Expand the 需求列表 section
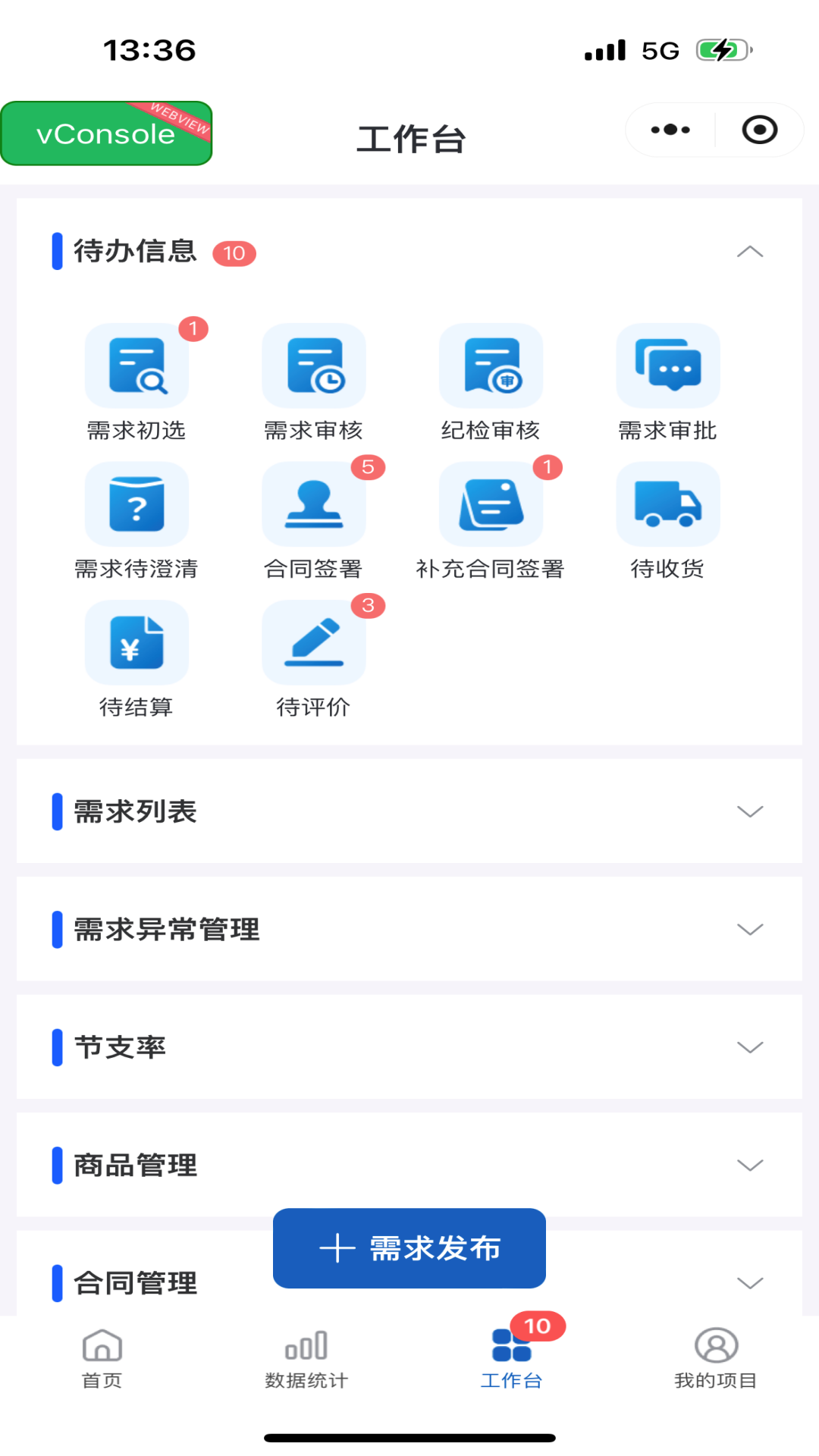This screenshot has height=1456, width=819. (751, 811)
